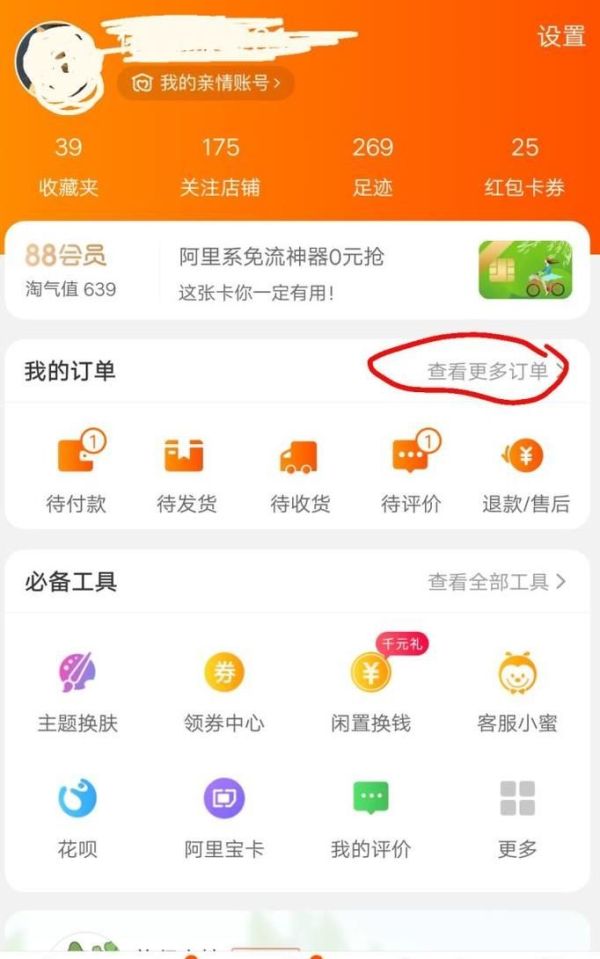Open 闲置换钱 sell idle items
The height and width of the screenshot is (959, 600).
[x=371, y=690]
